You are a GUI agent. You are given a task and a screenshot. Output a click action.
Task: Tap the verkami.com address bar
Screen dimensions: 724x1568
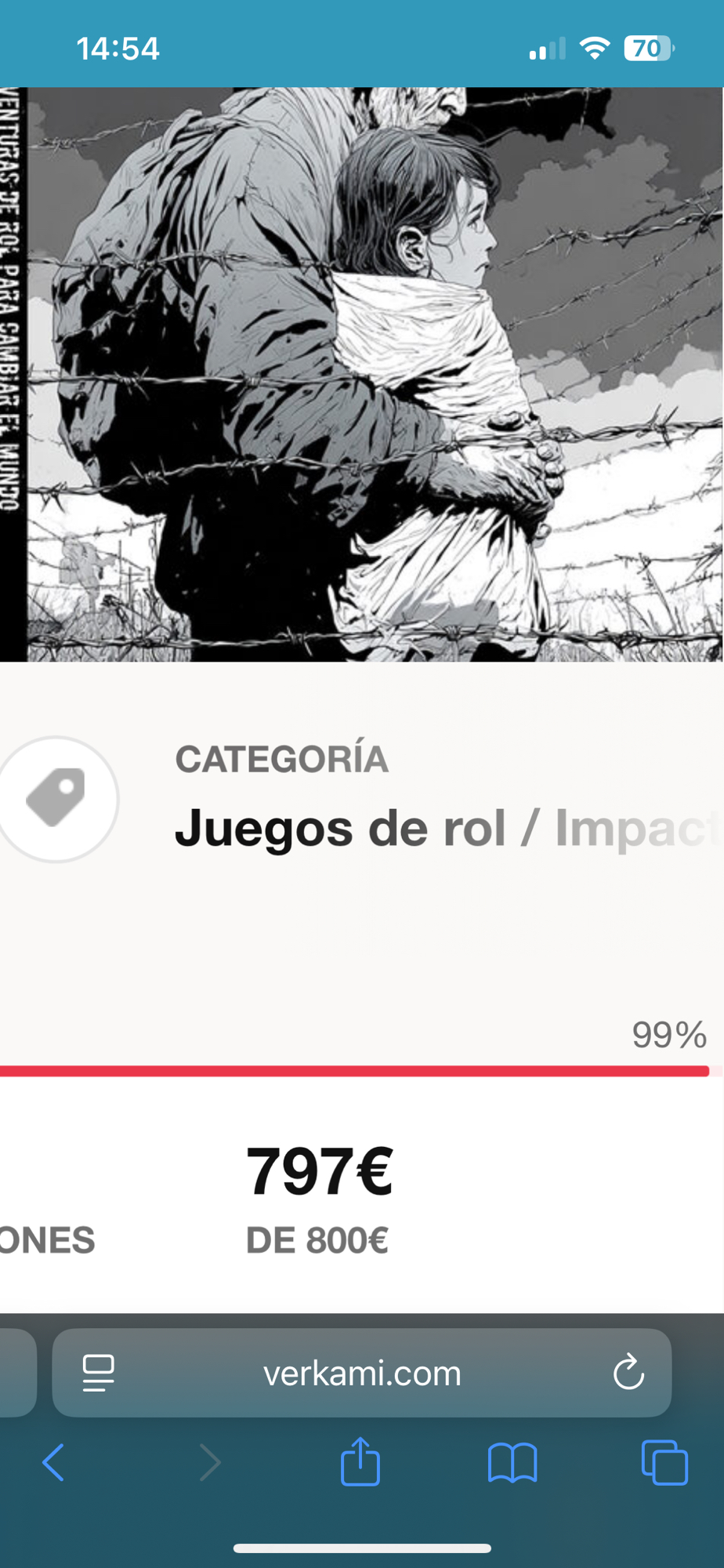coord(362,1374)
